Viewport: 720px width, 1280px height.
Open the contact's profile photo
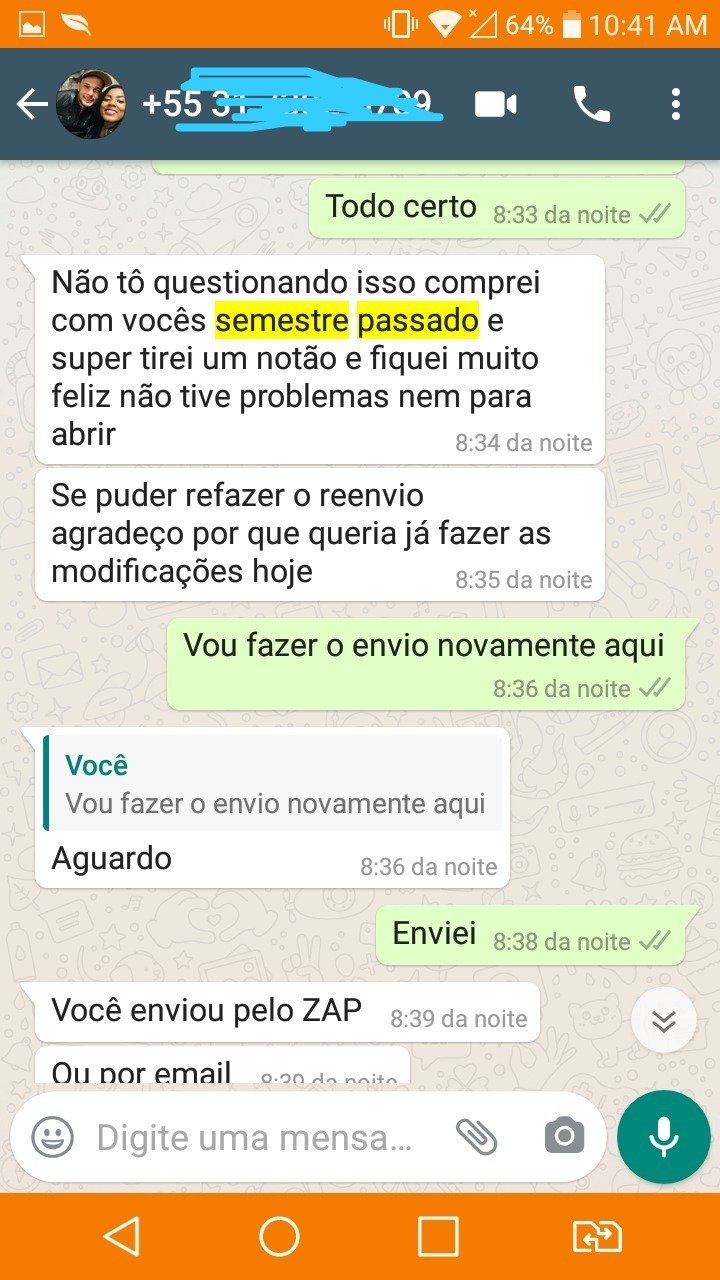click(91, 104)
